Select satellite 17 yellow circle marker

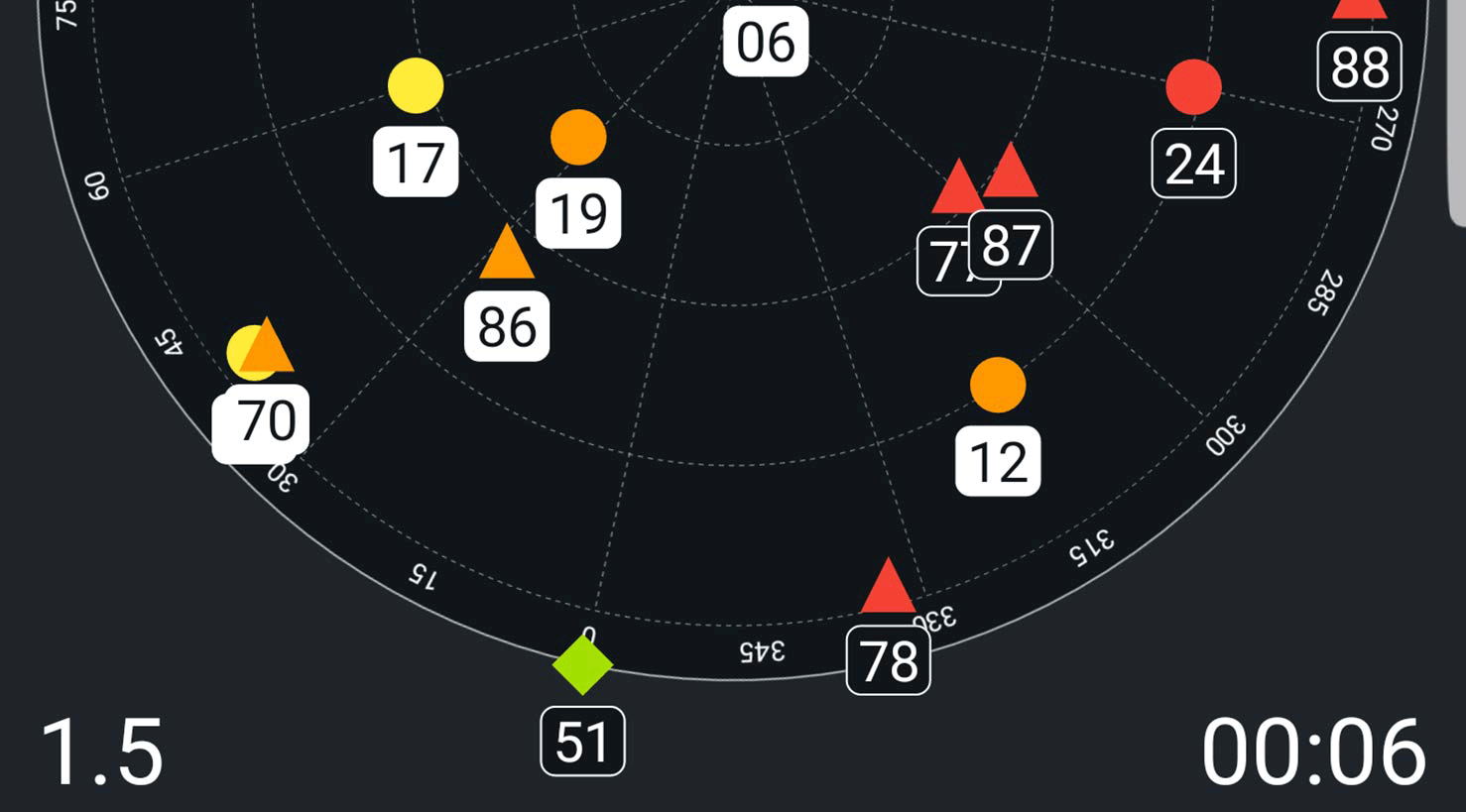415,85
